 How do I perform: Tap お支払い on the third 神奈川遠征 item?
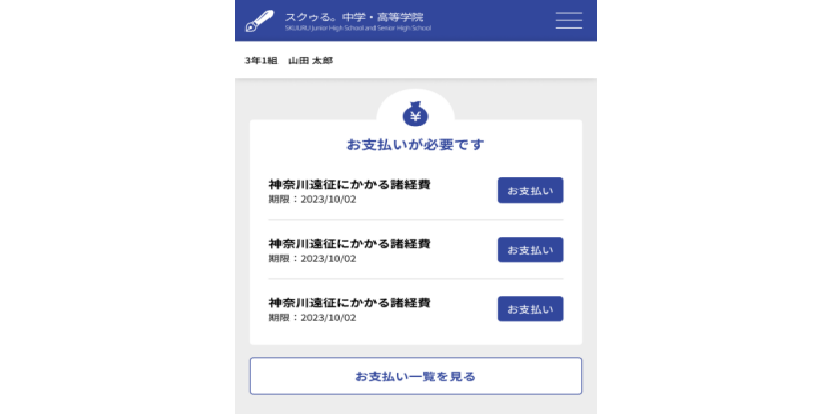click(x=530, y=308)
